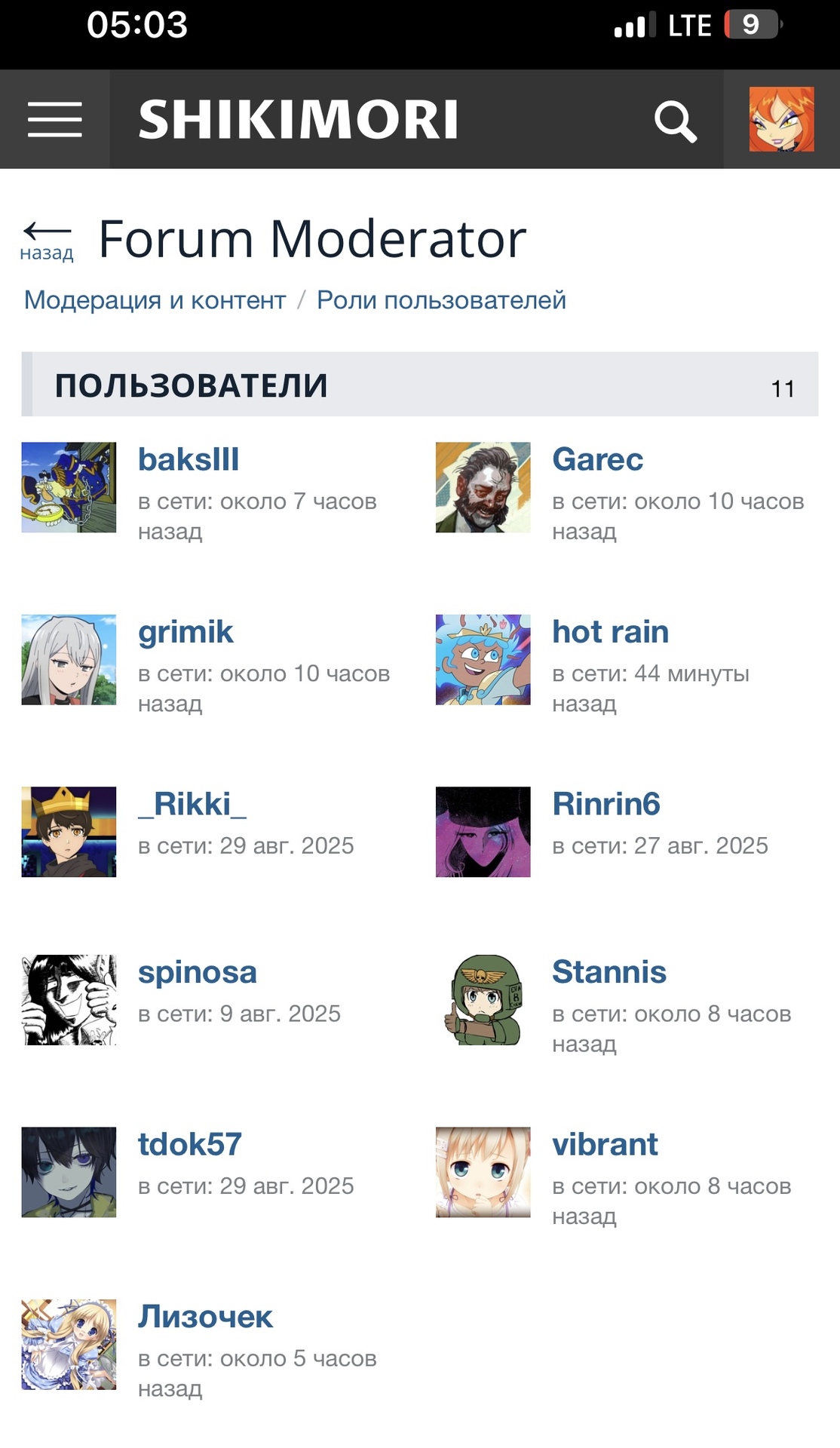The width and height of the screenshot is (840, 1448).
Task: Open the hamburger drawer menu
Action: point(54,119)
